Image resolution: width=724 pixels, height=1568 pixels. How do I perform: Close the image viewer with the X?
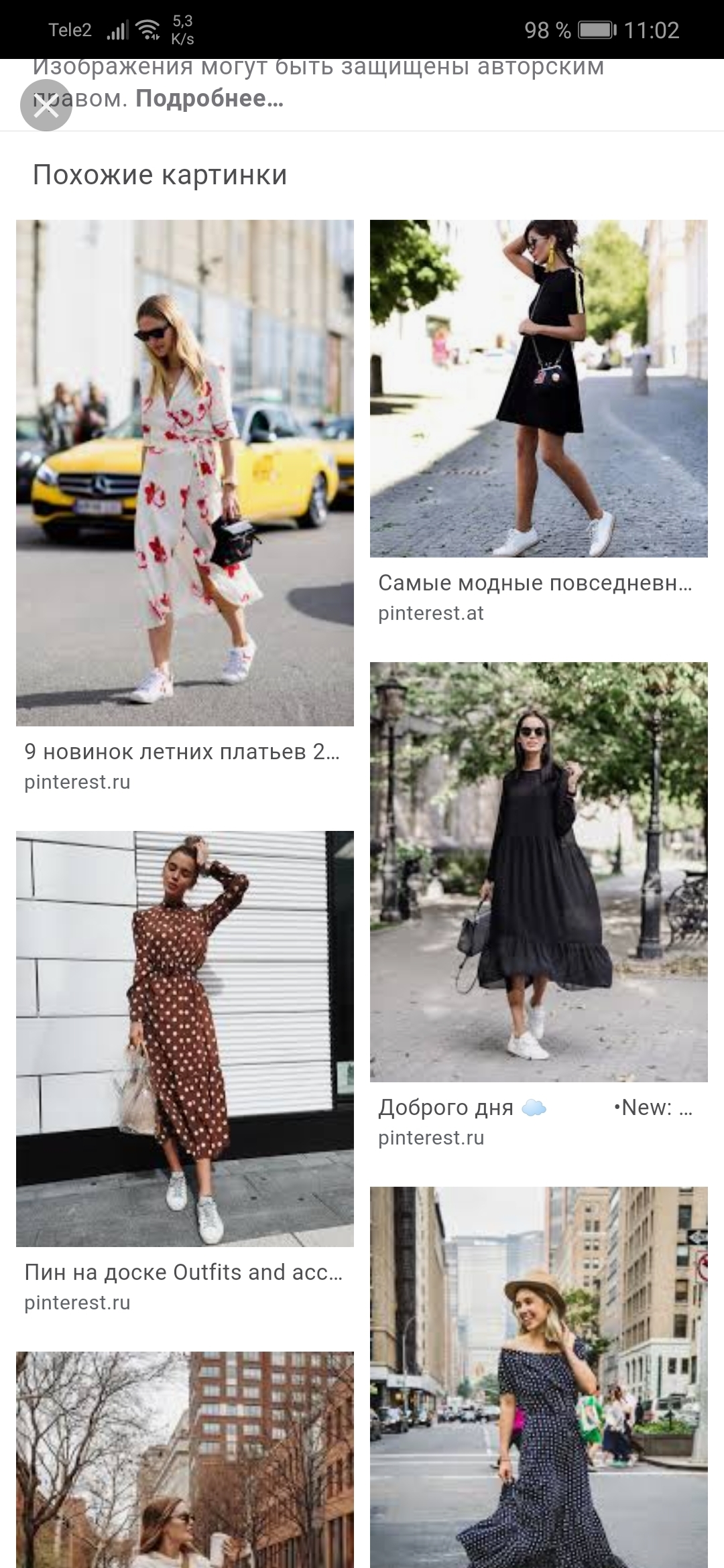[46, 105]
